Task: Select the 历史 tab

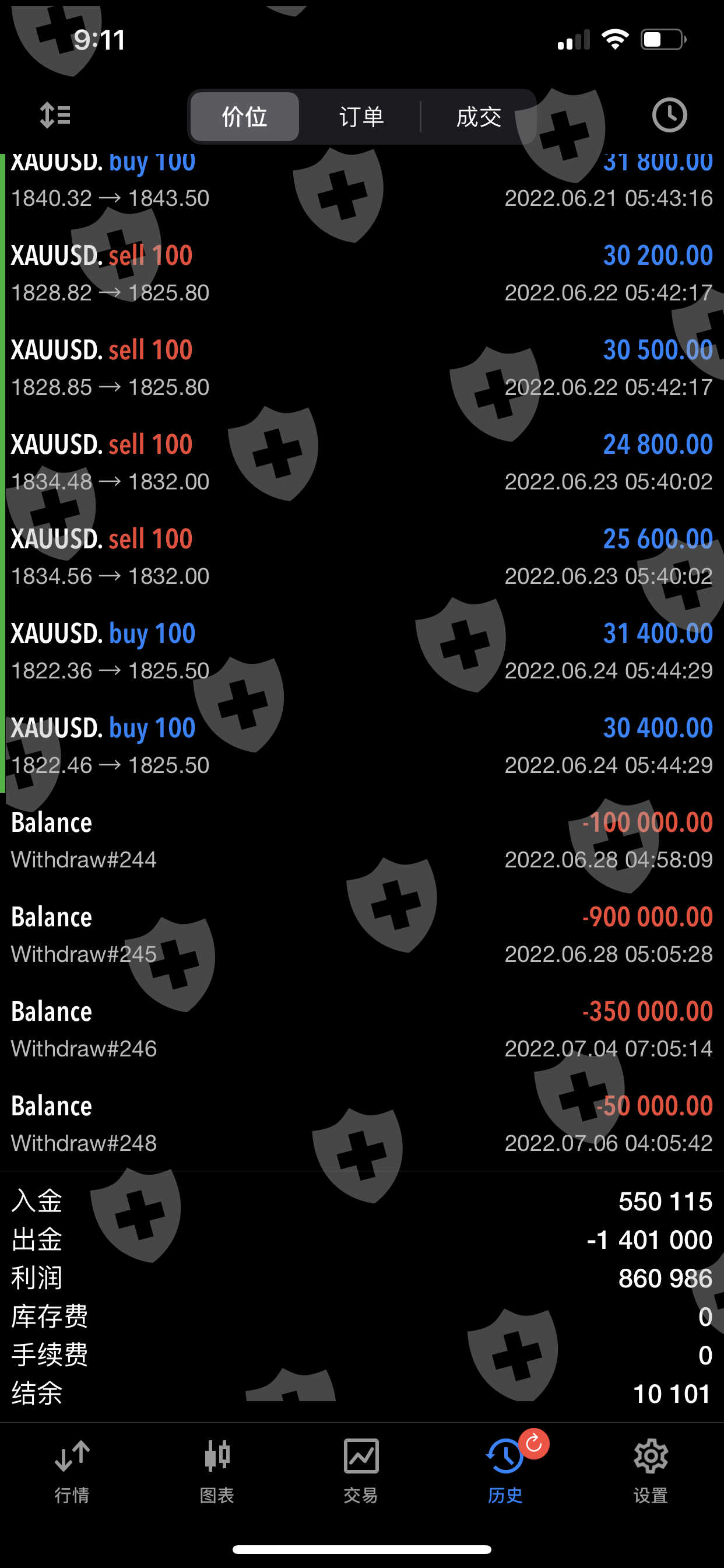Action: 505,1471
